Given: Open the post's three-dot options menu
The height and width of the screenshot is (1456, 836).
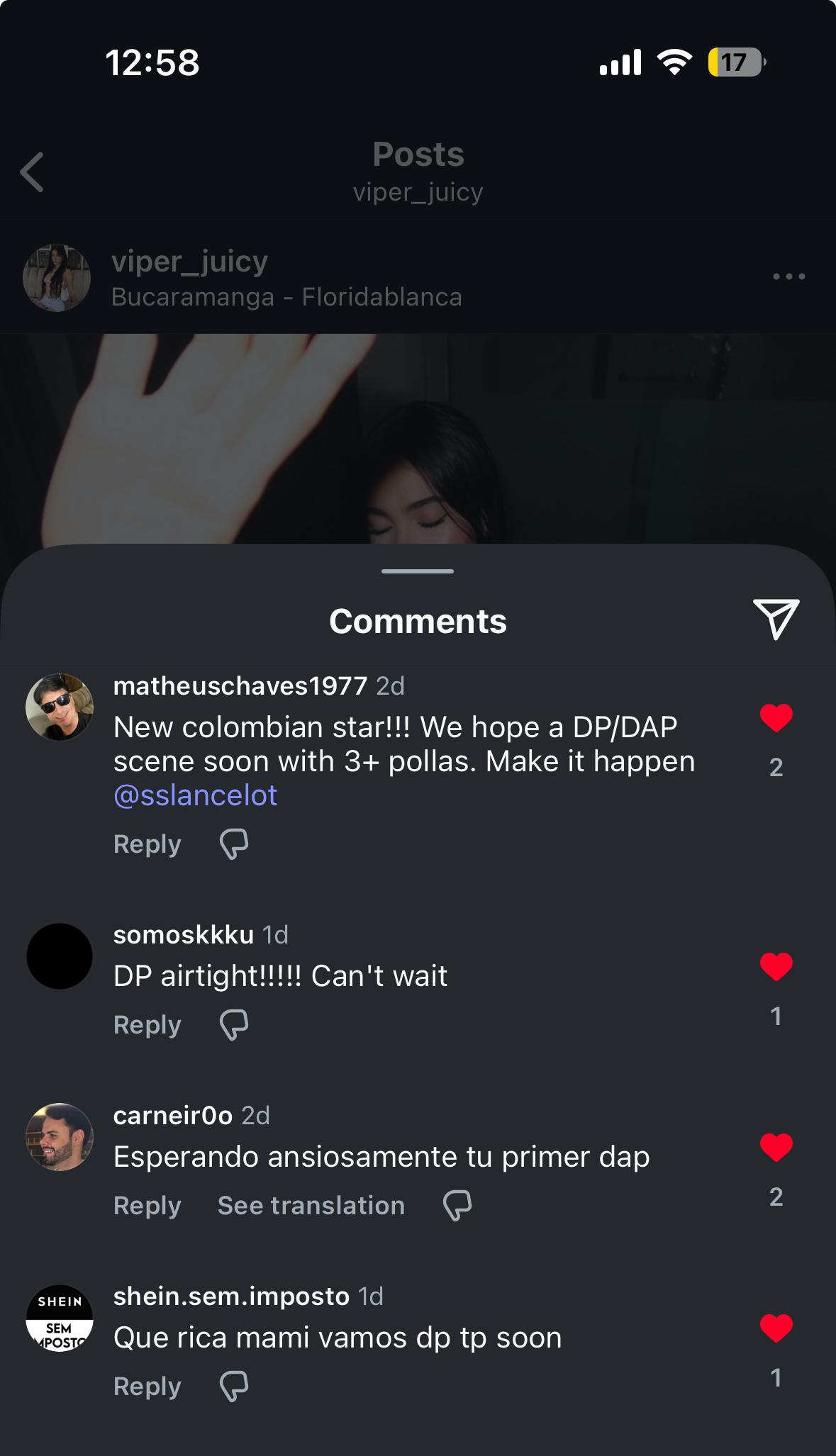Looking at the screenshot, I should (x=788, y=276).
